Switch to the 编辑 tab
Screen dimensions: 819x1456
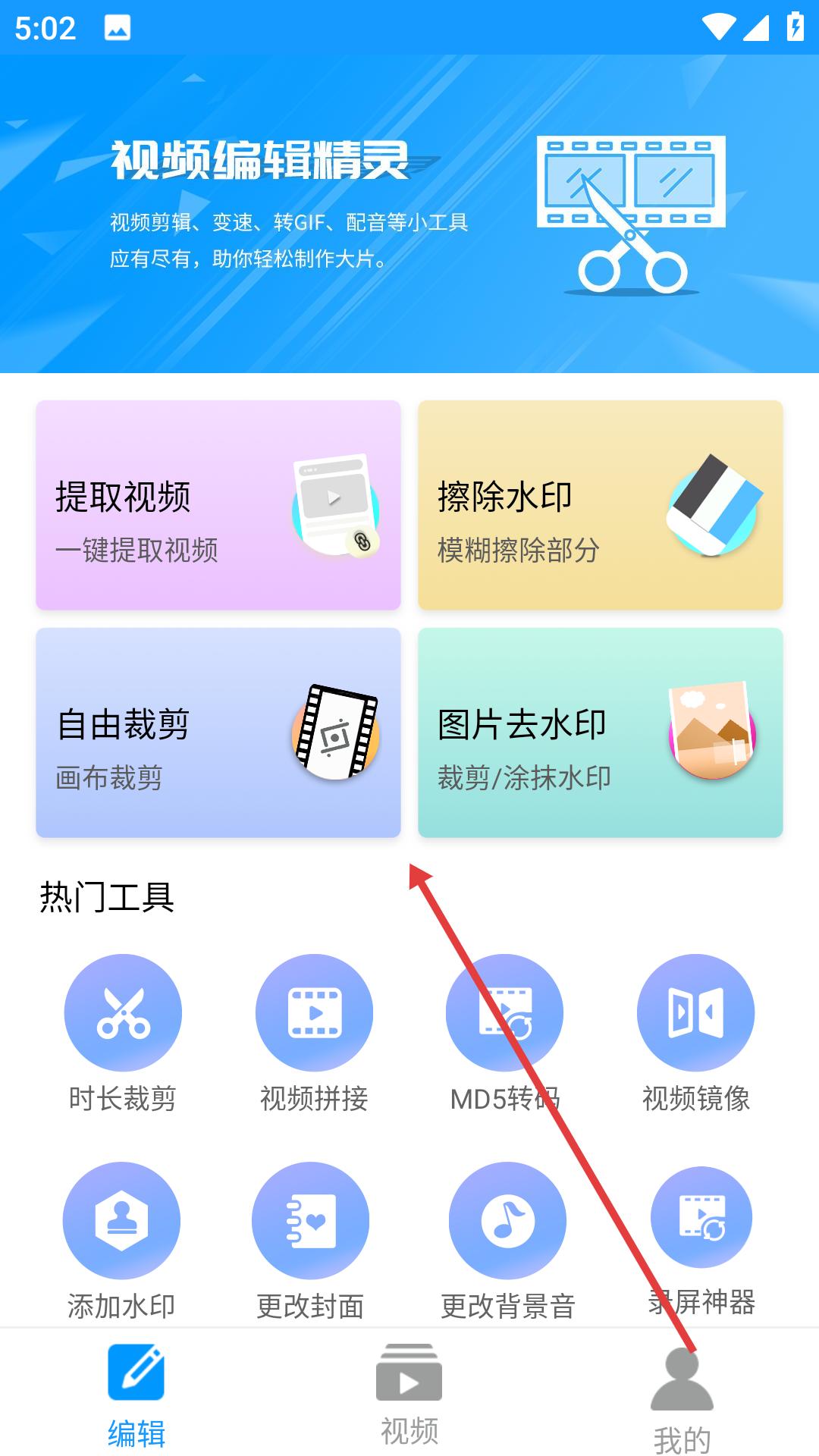136,1395
